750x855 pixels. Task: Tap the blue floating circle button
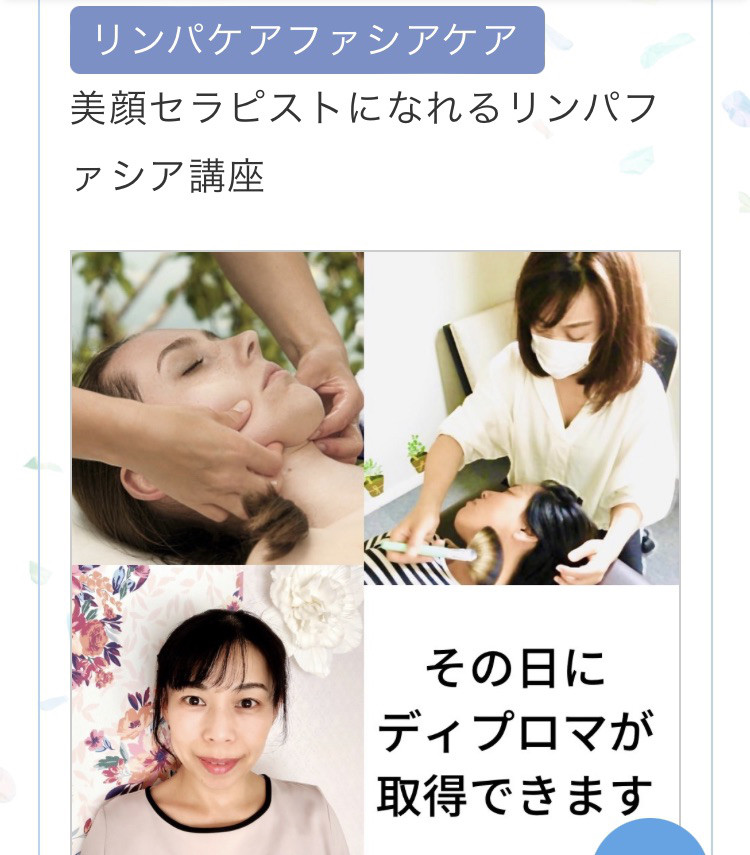[651, 840]
